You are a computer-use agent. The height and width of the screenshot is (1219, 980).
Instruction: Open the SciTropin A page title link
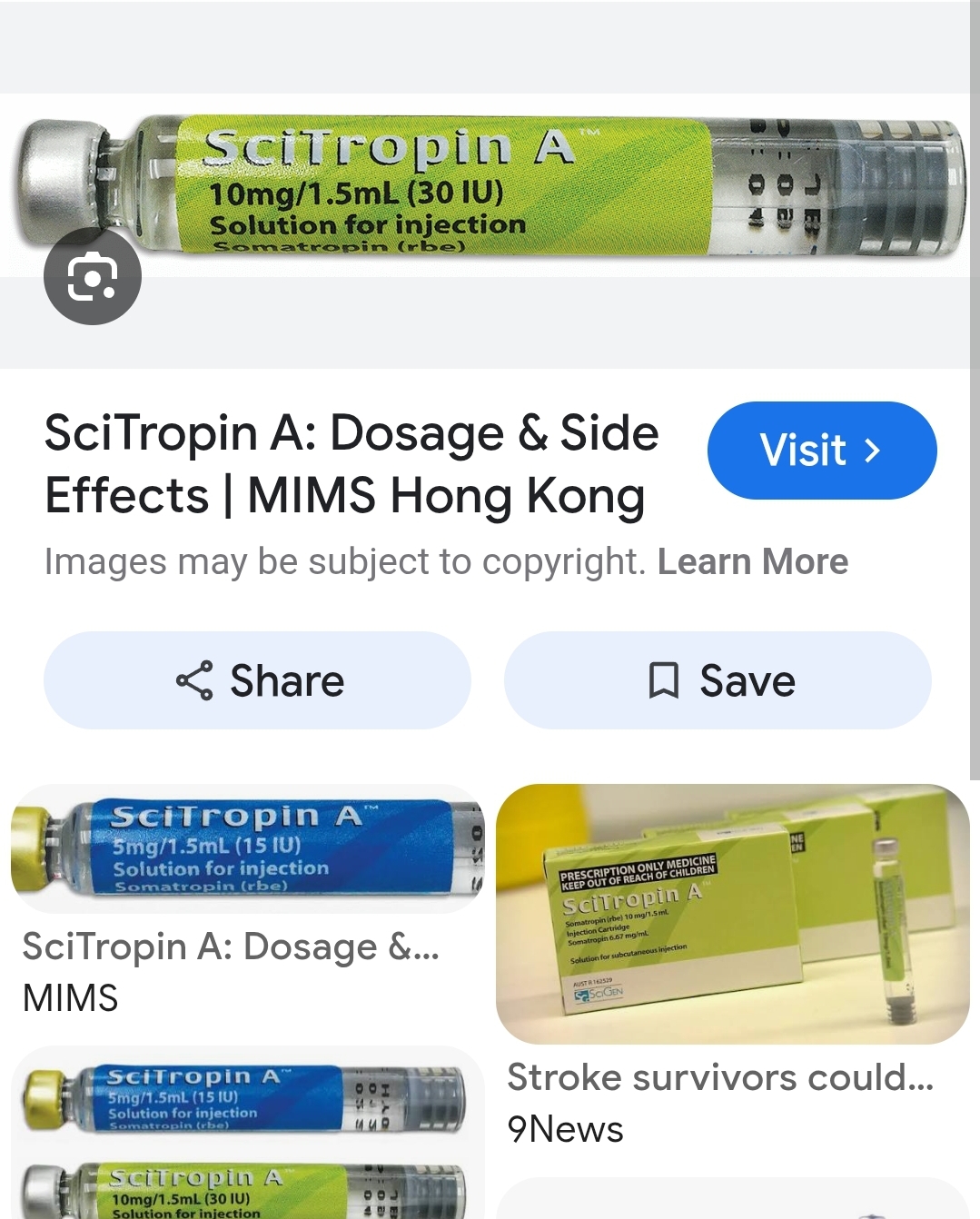click(351, 464)
